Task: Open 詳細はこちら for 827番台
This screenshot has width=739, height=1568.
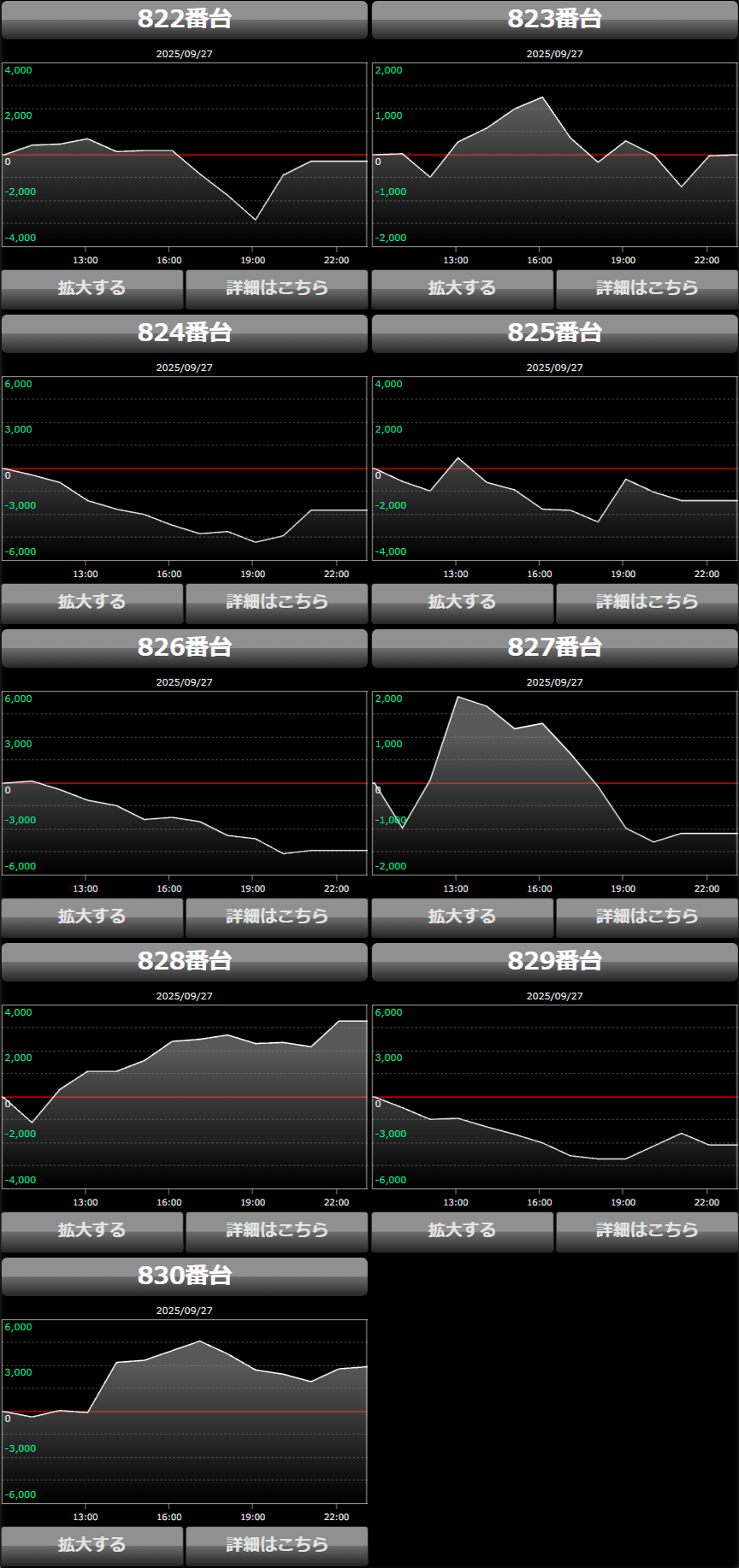Action: click(x=647, y=917)
